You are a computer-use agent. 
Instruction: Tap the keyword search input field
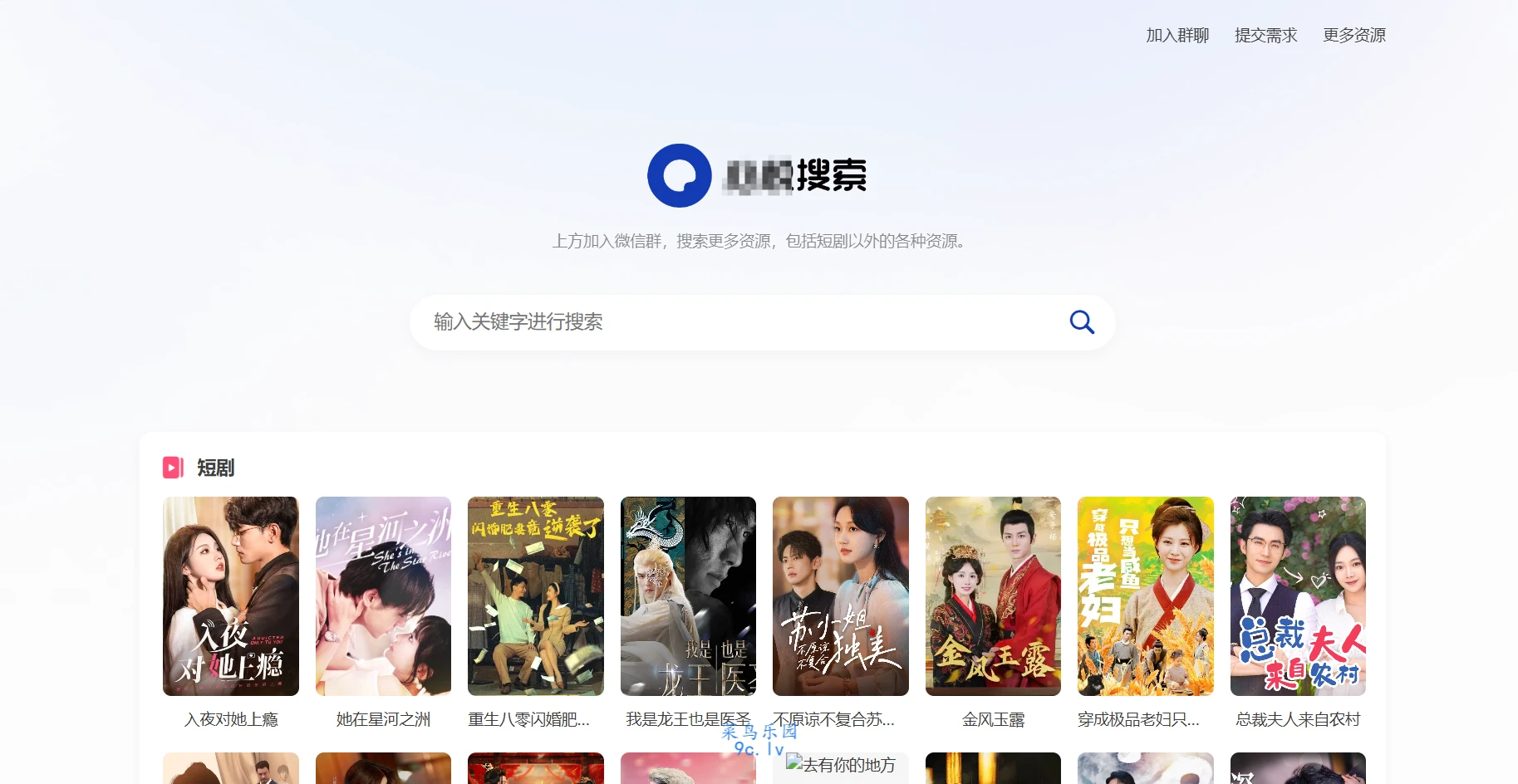(739, 322)
